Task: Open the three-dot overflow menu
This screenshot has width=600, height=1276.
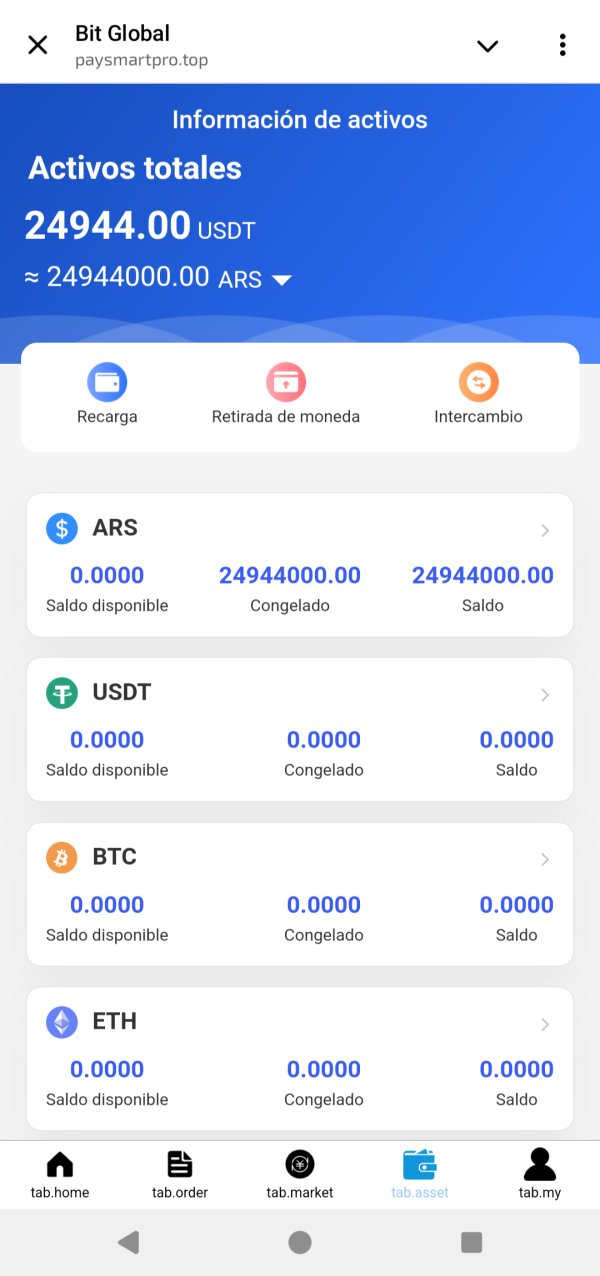Action: click(563, 45)
